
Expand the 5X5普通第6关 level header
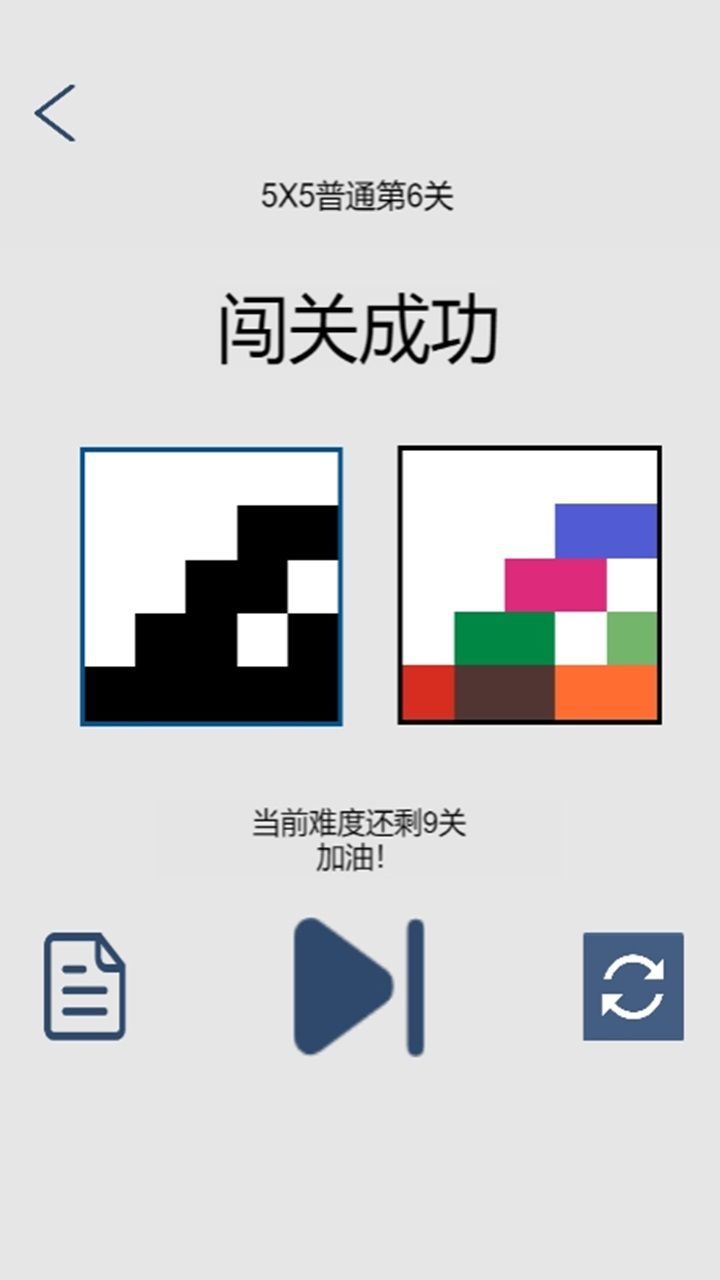(358, 196)
